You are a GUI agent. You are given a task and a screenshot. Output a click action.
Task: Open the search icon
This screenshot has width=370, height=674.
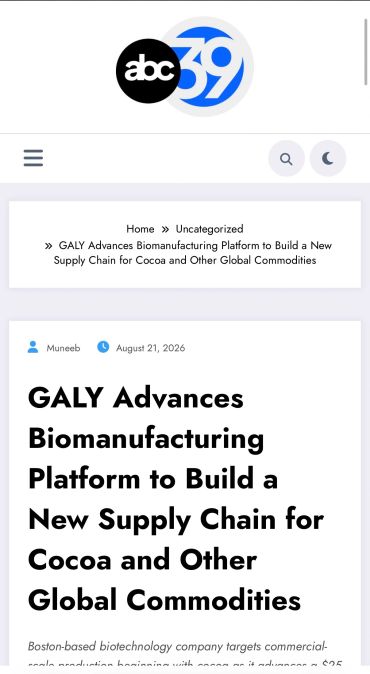287,159
